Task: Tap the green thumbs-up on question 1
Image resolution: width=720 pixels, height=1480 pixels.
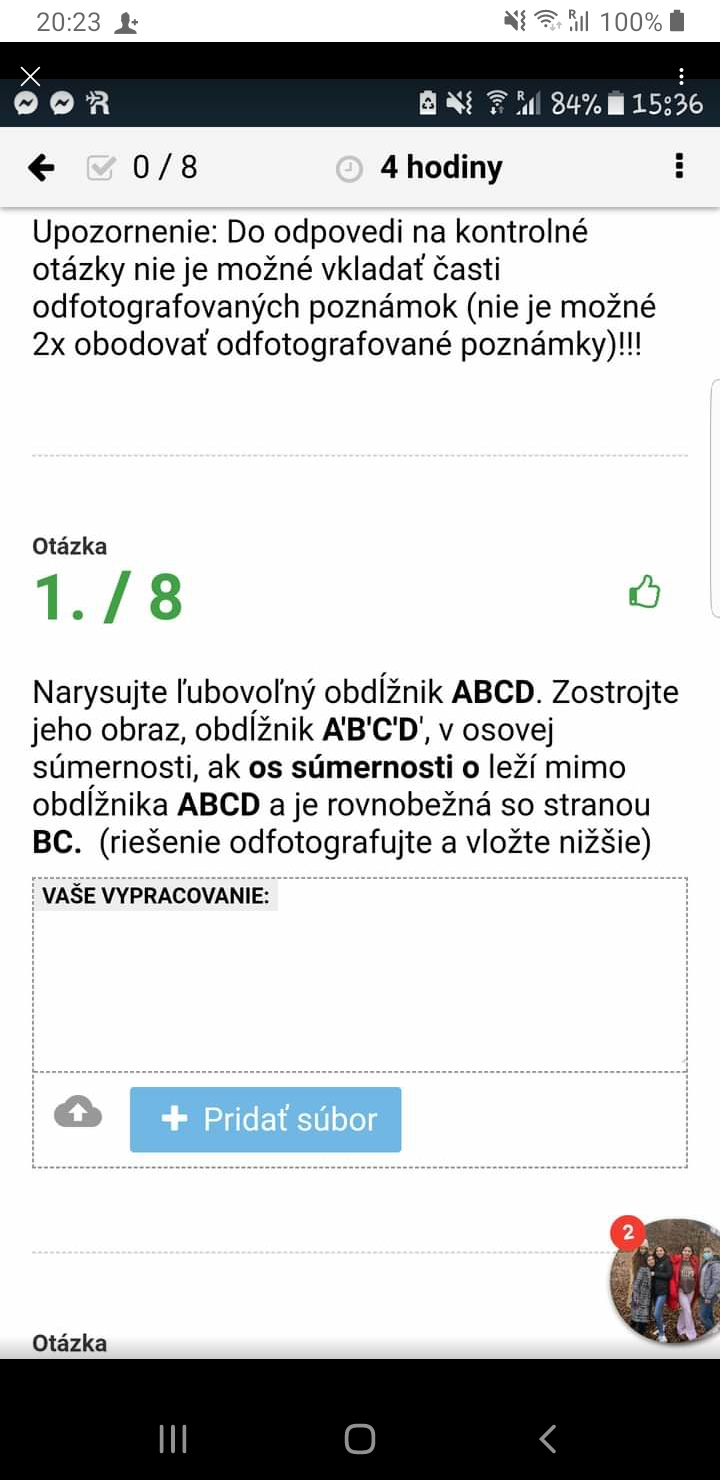Action: [x=645, y=593]
